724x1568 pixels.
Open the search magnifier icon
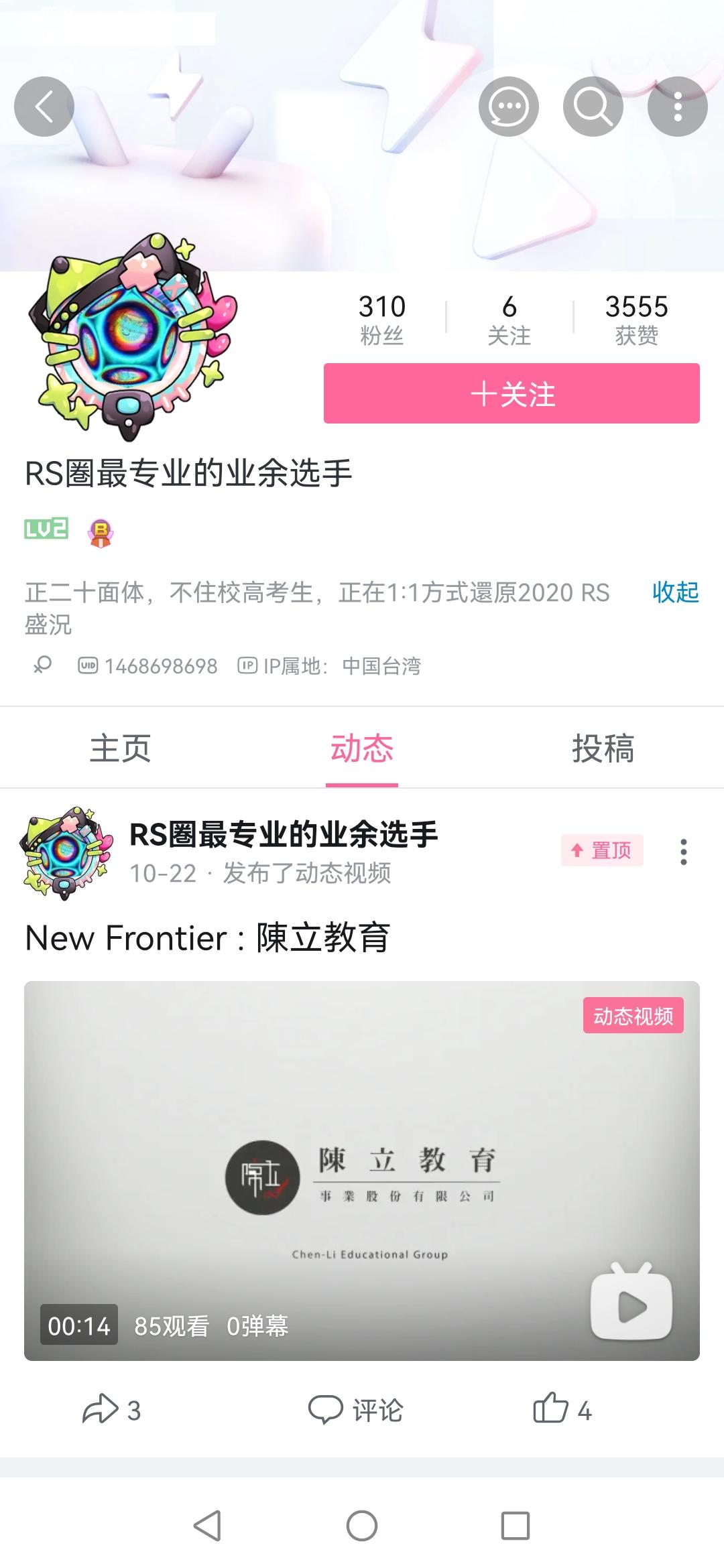[x=593, y=107]
